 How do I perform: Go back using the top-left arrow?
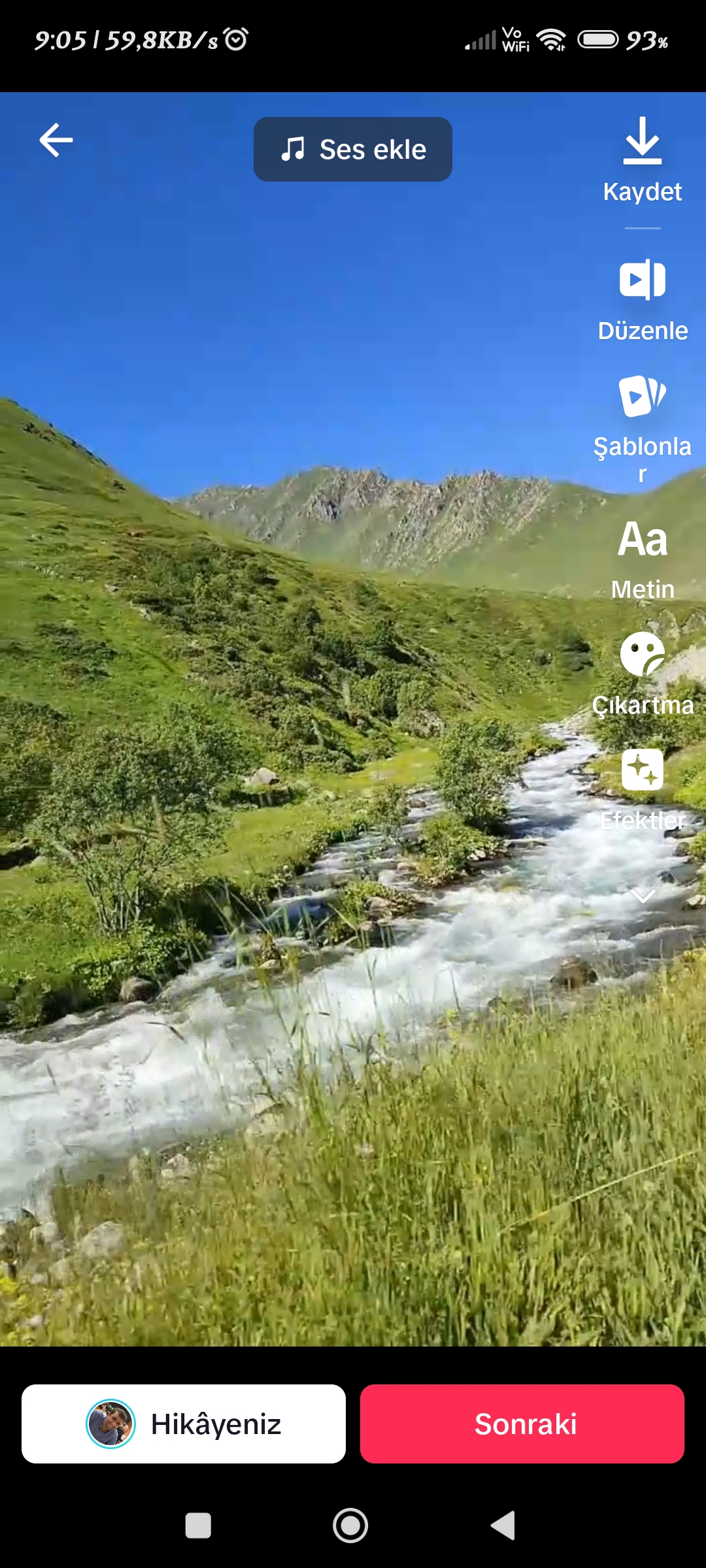pyautogui.click(x=56, y=140)
